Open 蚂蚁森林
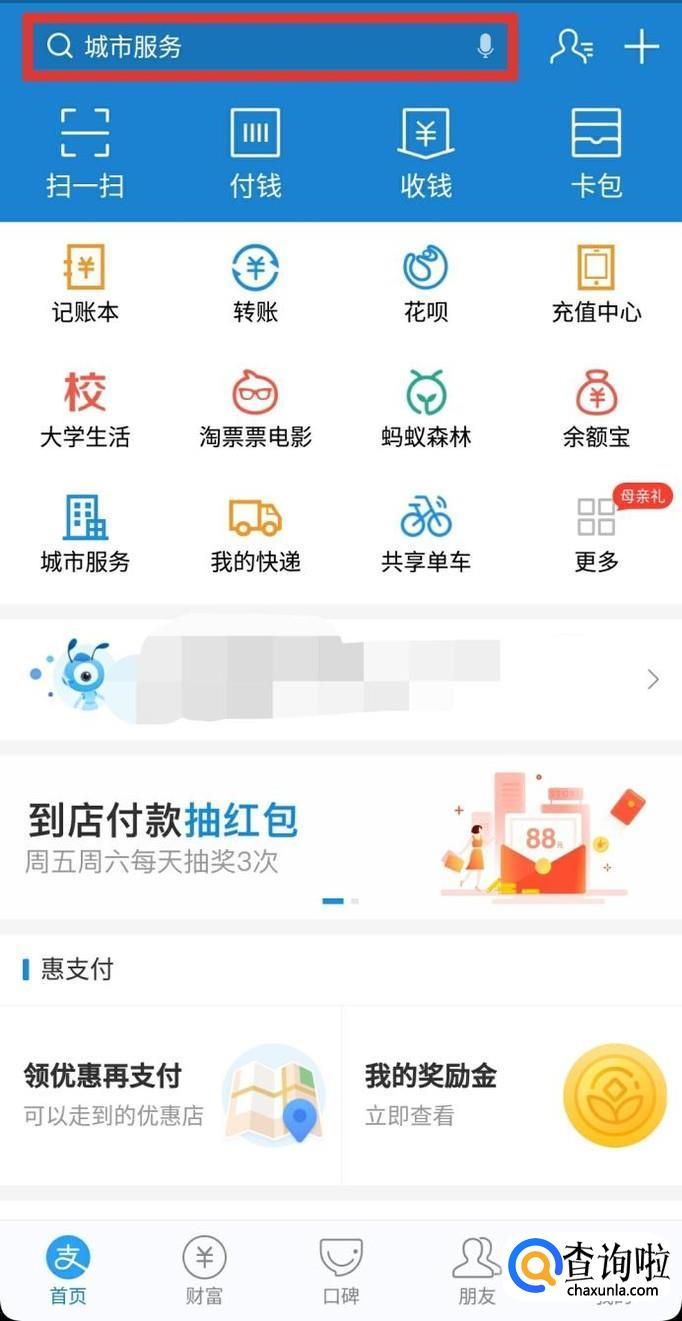 tap(426, 408)
